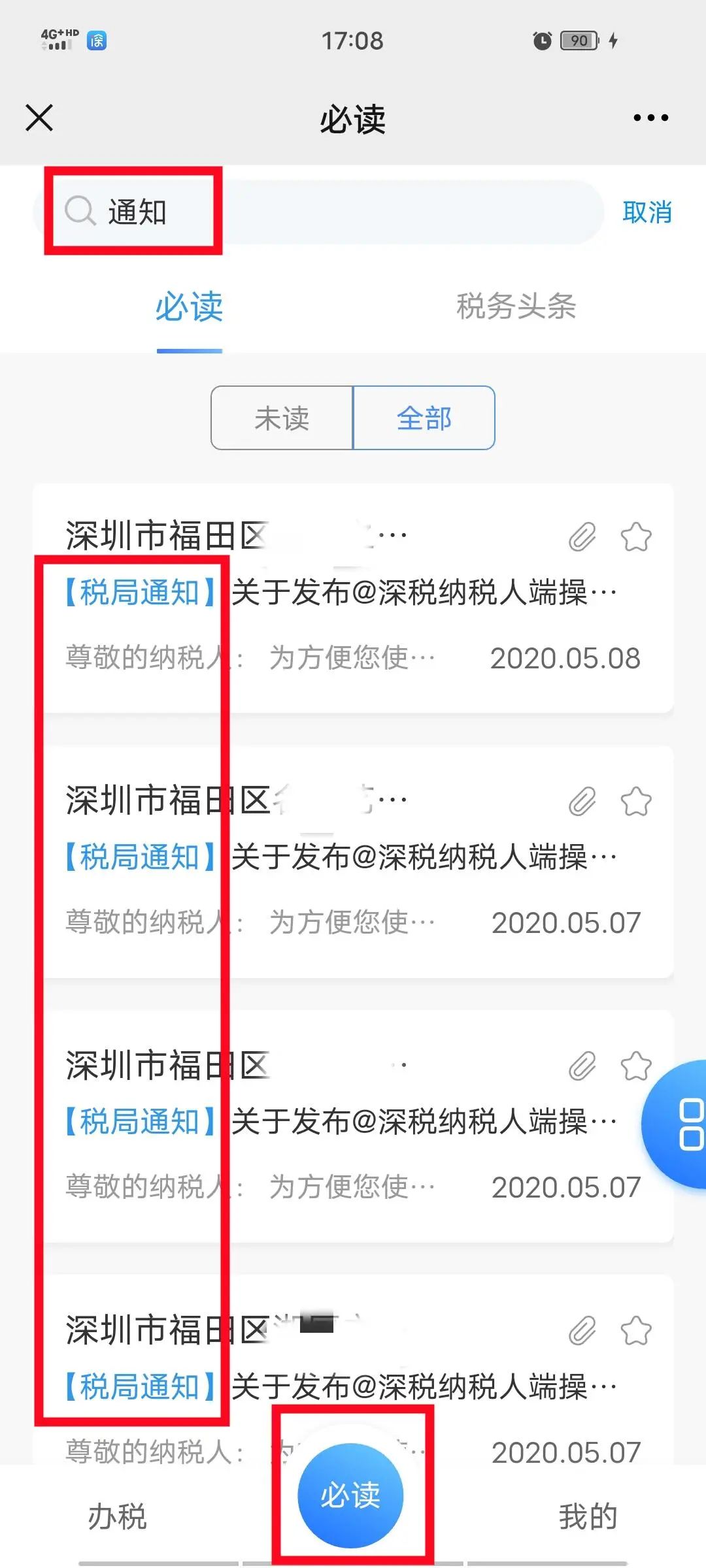706x1568 pixels.
Task: Select the 必读 top tab
Action: (x=189, y=306)
